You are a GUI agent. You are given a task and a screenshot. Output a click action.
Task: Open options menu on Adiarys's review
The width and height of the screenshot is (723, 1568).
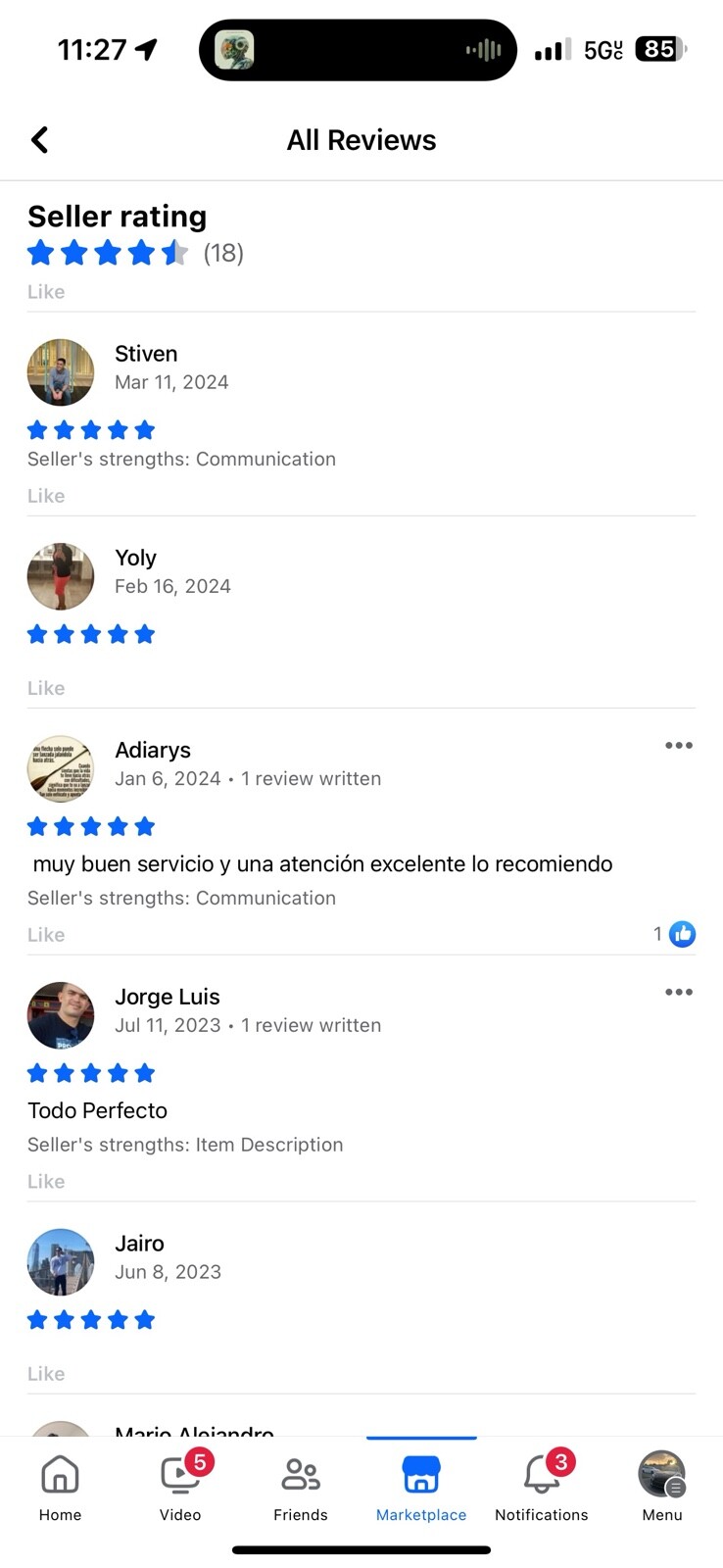pyautogui.click(x=678, y=746)
